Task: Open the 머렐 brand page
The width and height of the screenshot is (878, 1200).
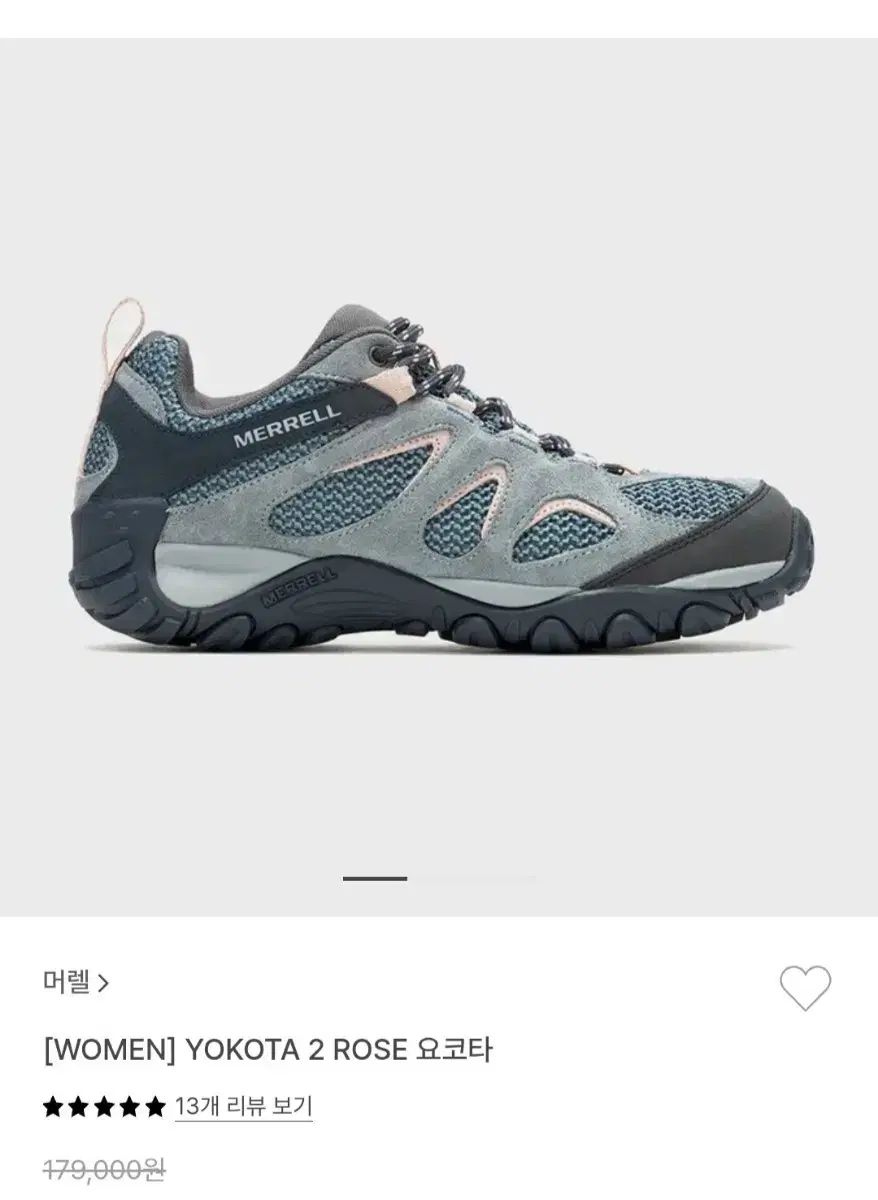Action: [x=76, y=983]
